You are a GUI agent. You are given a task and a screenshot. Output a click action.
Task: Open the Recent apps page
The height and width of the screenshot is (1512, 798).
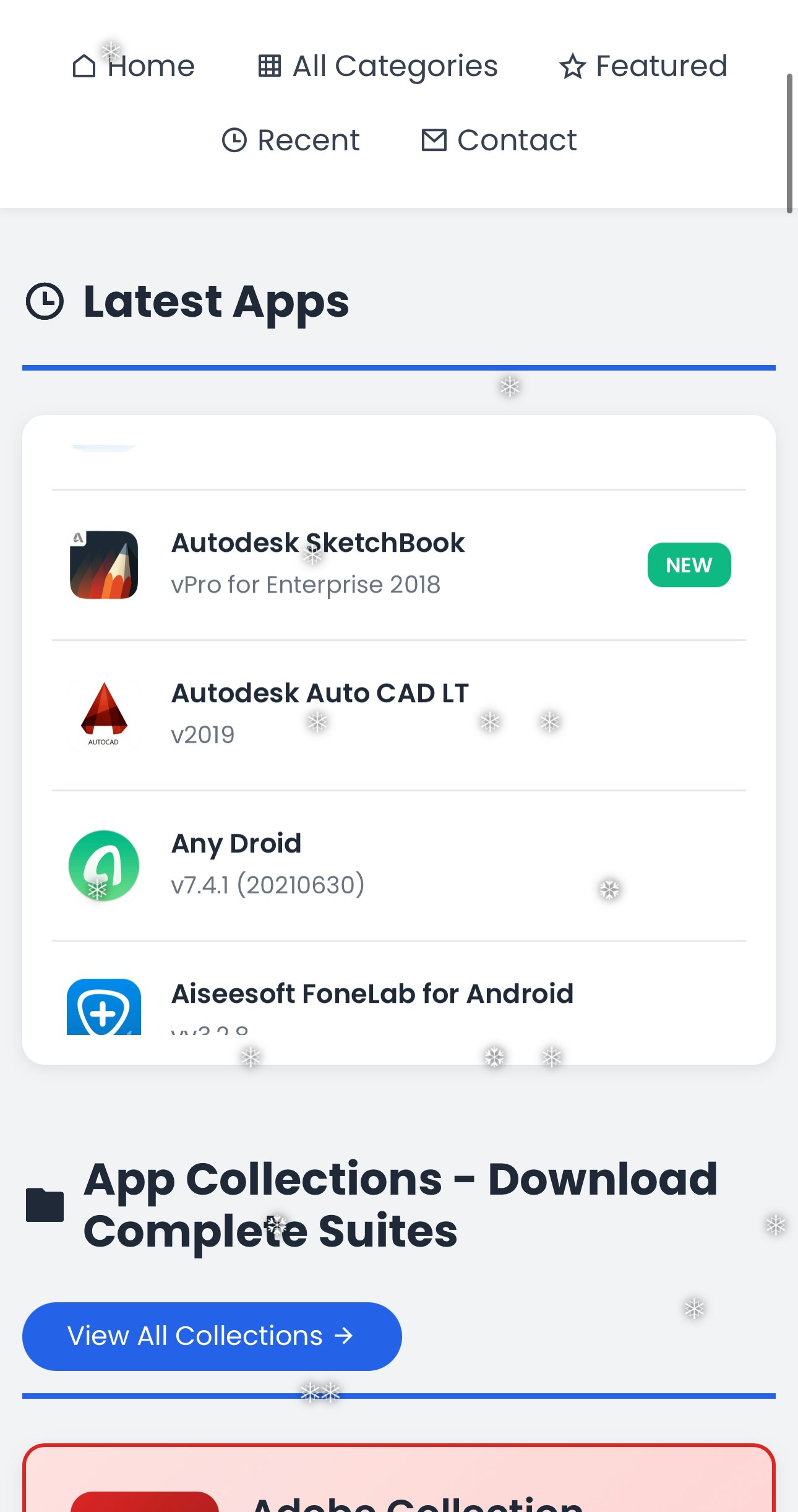[291, 140]
